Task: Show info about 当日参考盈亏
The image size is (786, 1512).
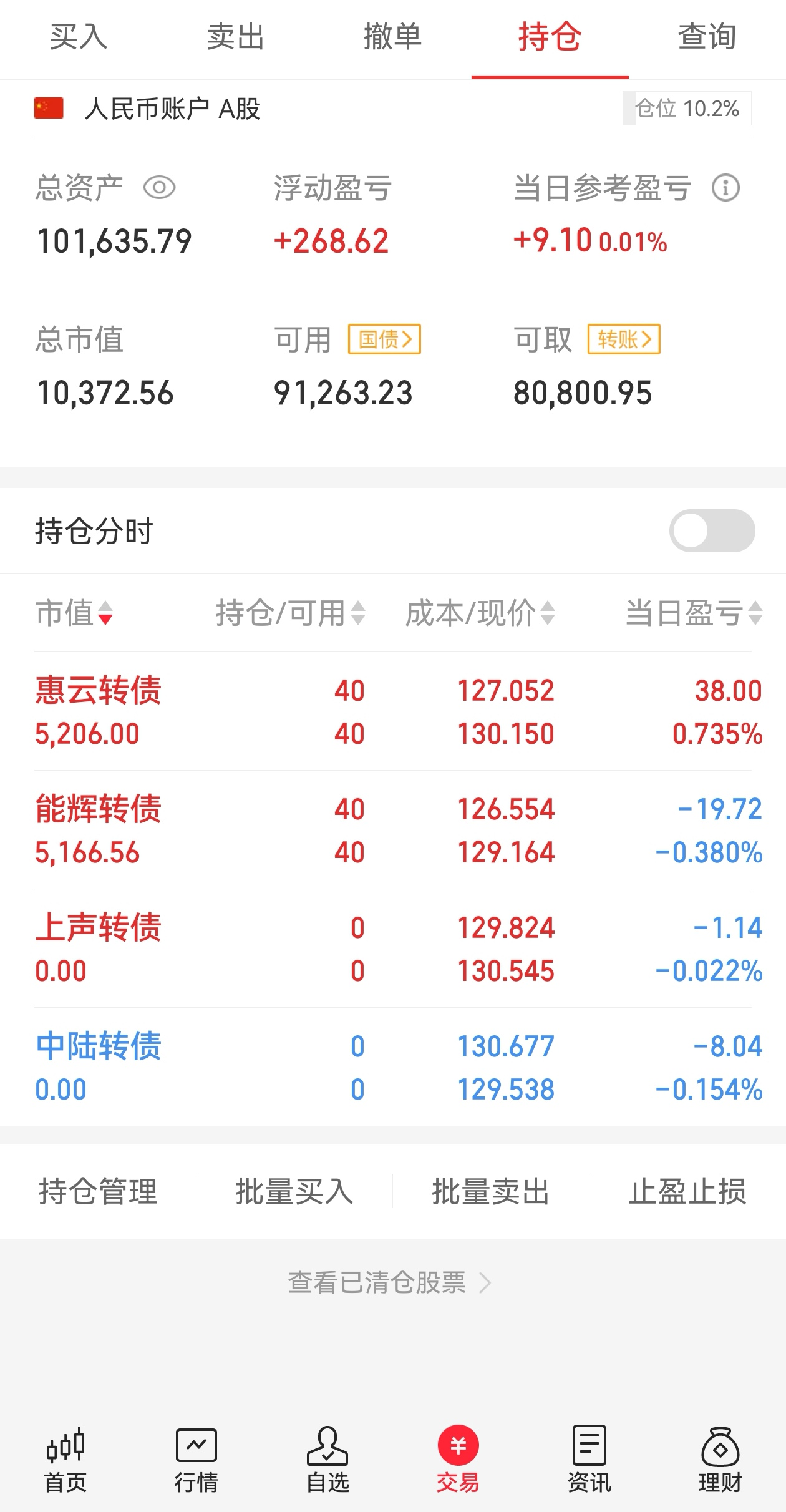Action: coord(725,188)
